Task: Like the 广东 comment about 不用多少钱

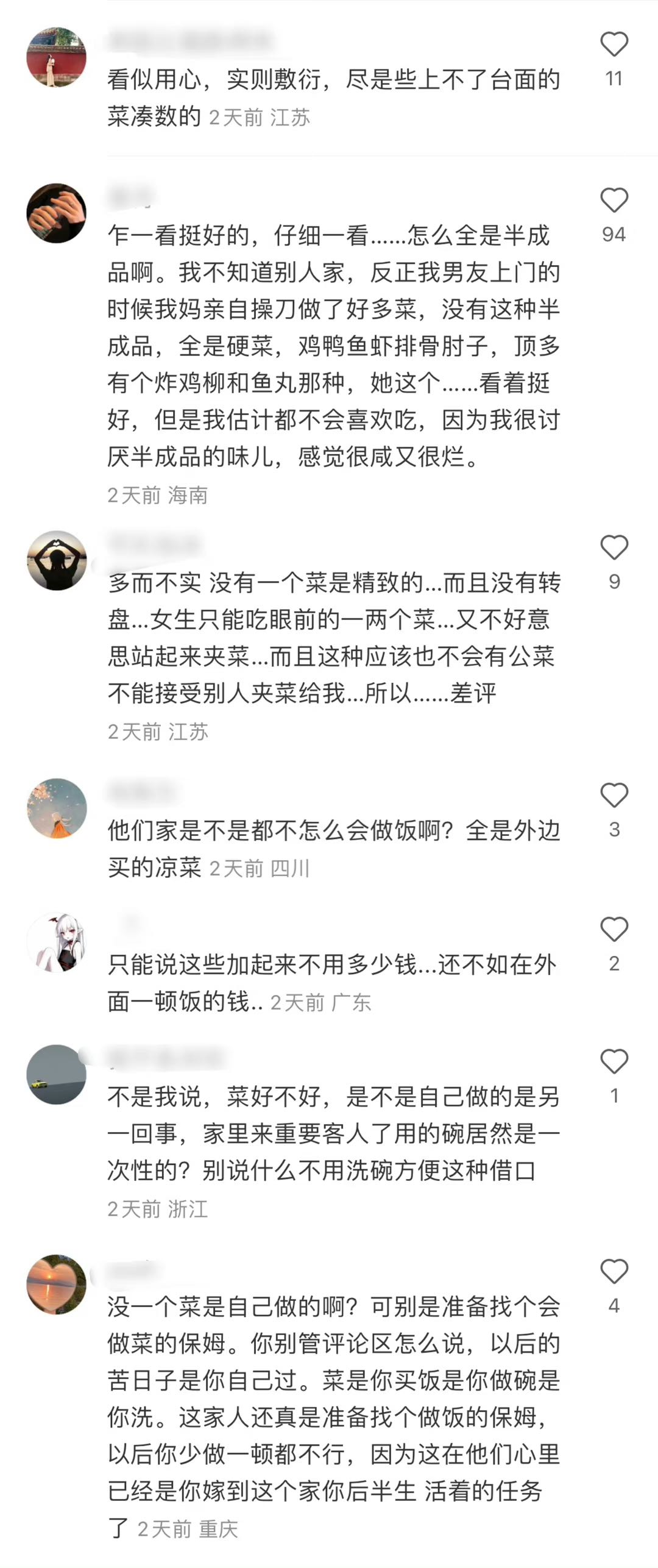Action: pos(614,930)
